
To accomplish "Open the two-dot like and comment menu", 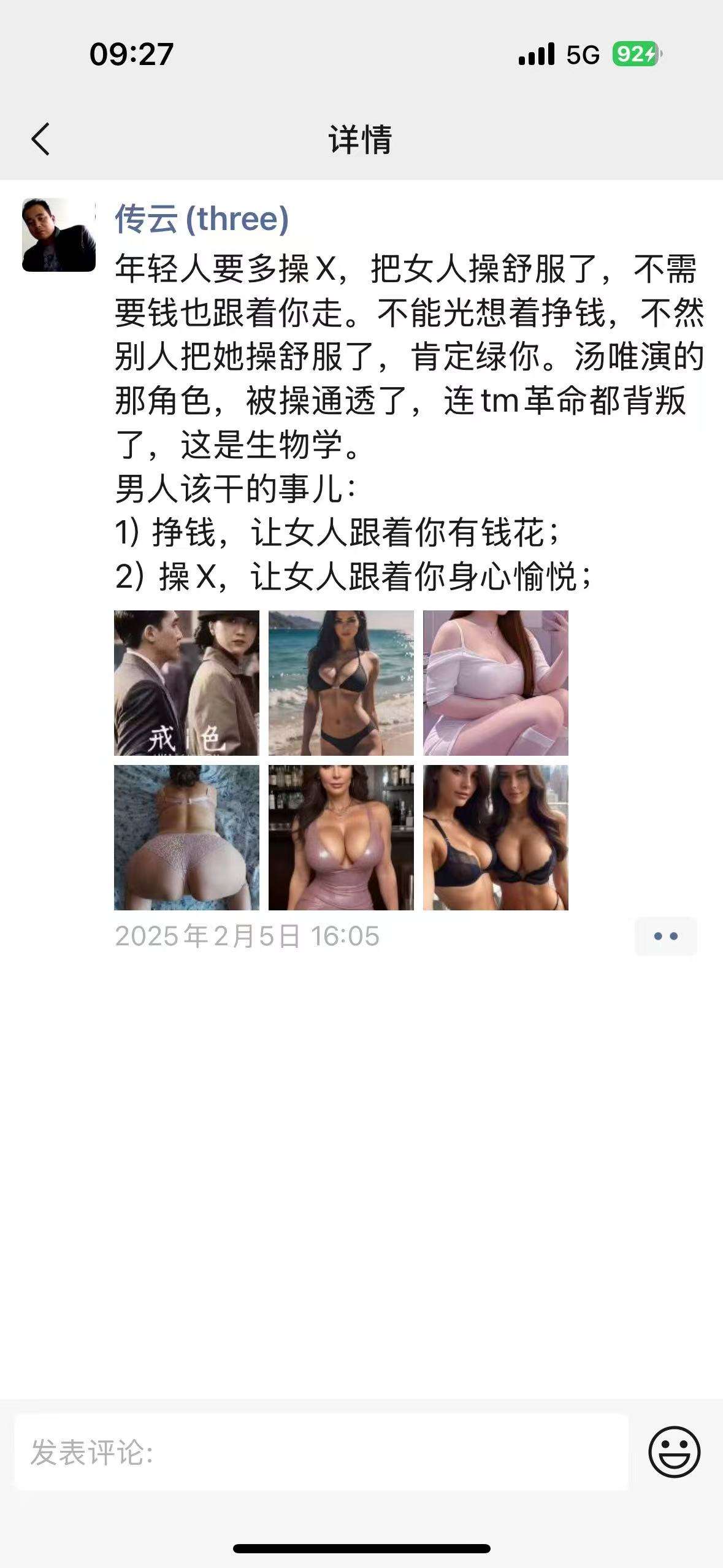I will click(665, 936).
